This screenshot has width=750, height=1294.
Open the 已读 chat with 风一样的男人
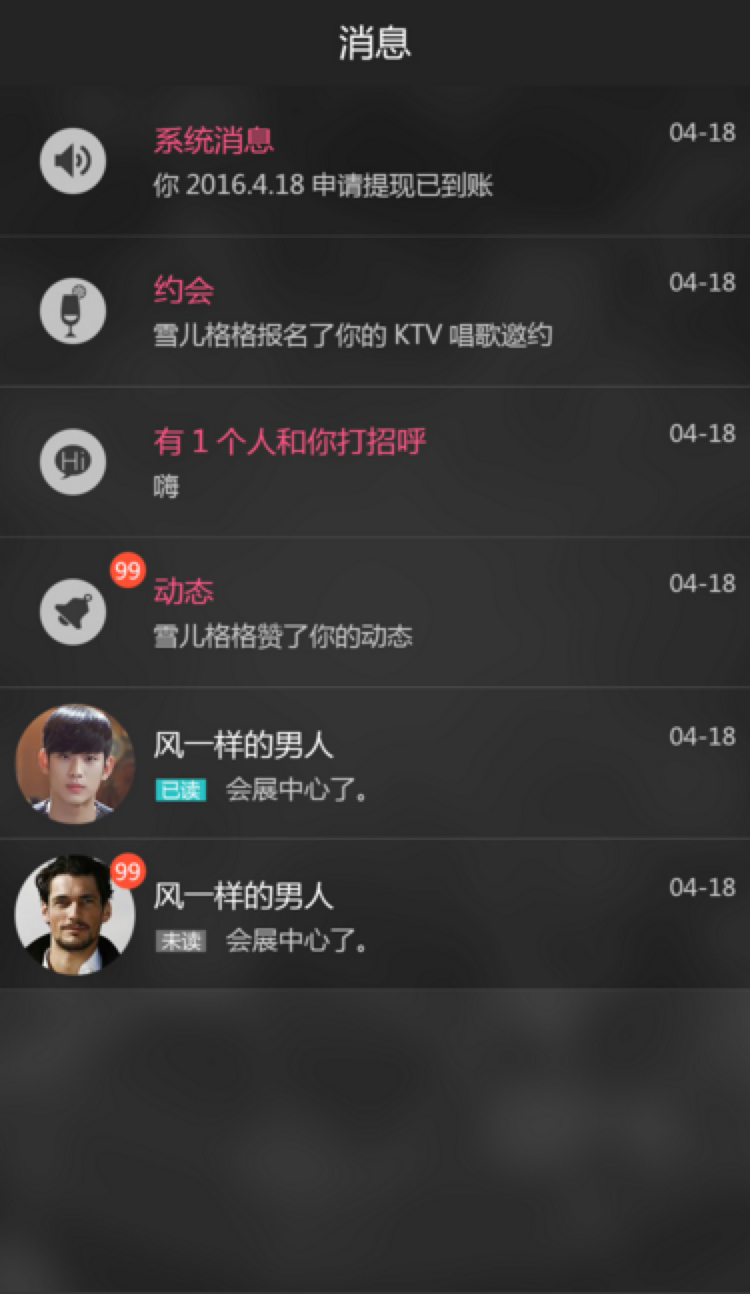[x=375, y=764]
